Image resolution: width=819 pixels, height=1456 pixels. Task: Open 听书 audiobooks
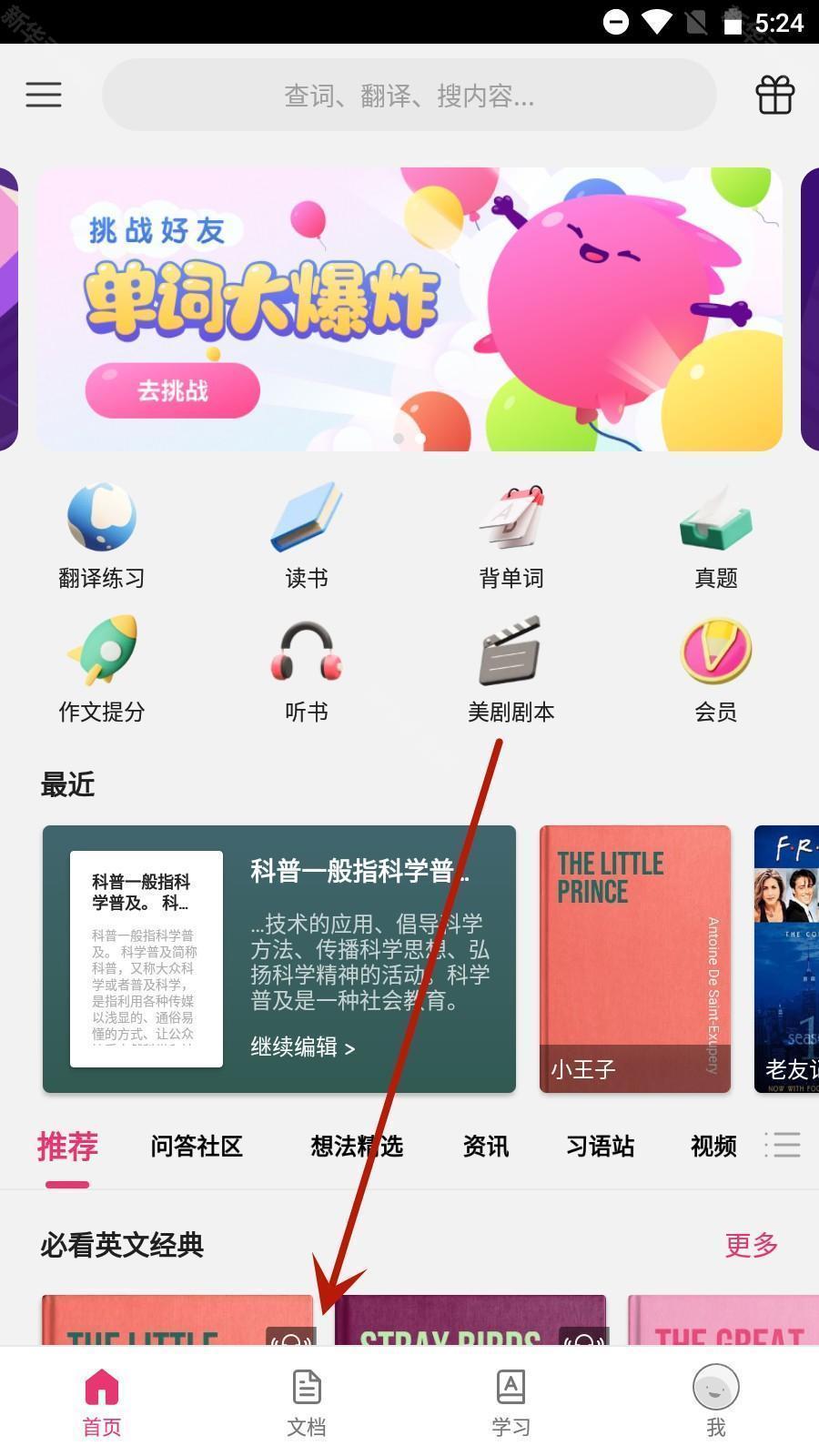[x=307, y=671]
